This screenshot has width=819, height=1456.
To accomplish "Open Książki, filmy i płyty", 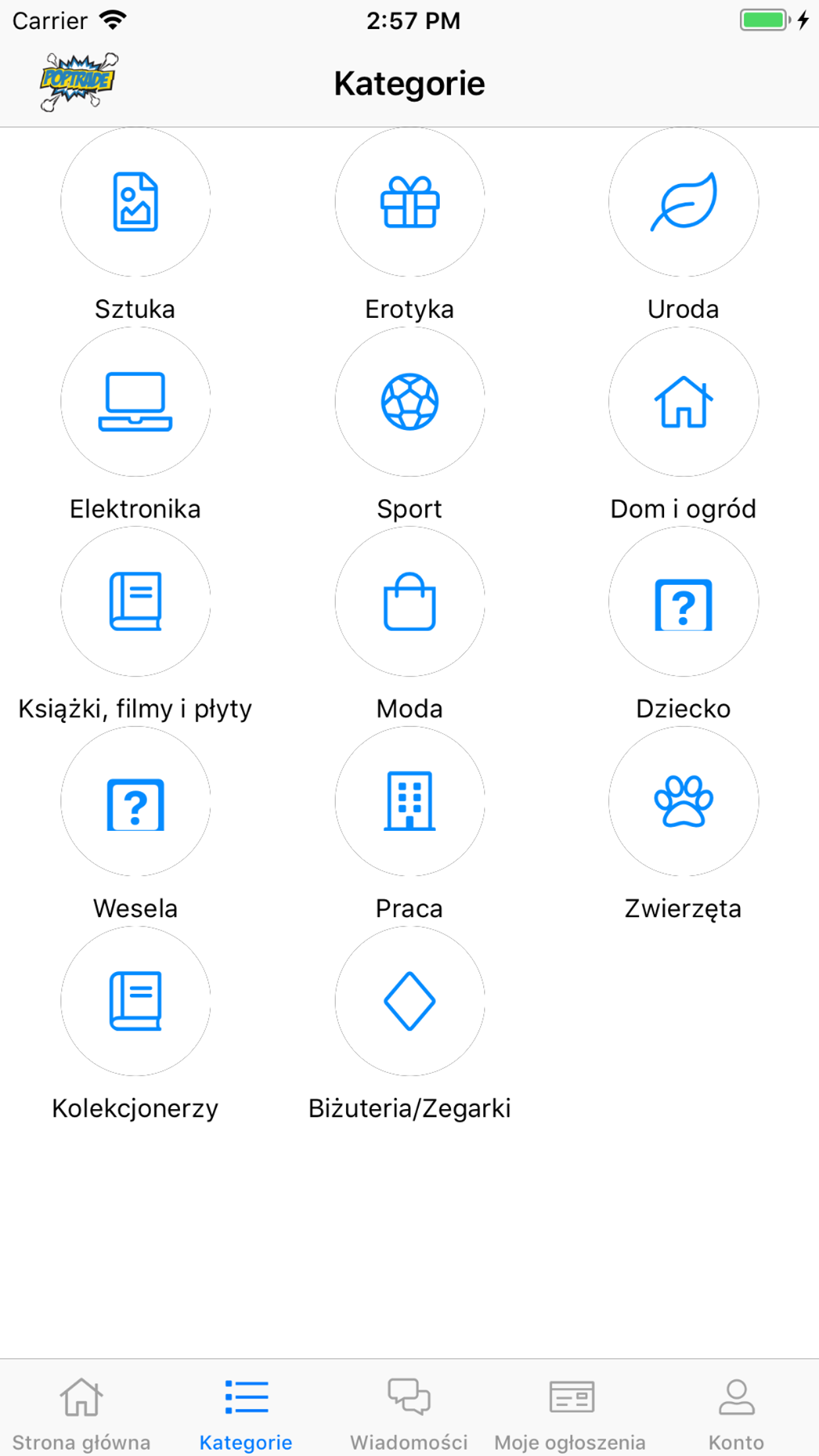I will tap(135, 601).
